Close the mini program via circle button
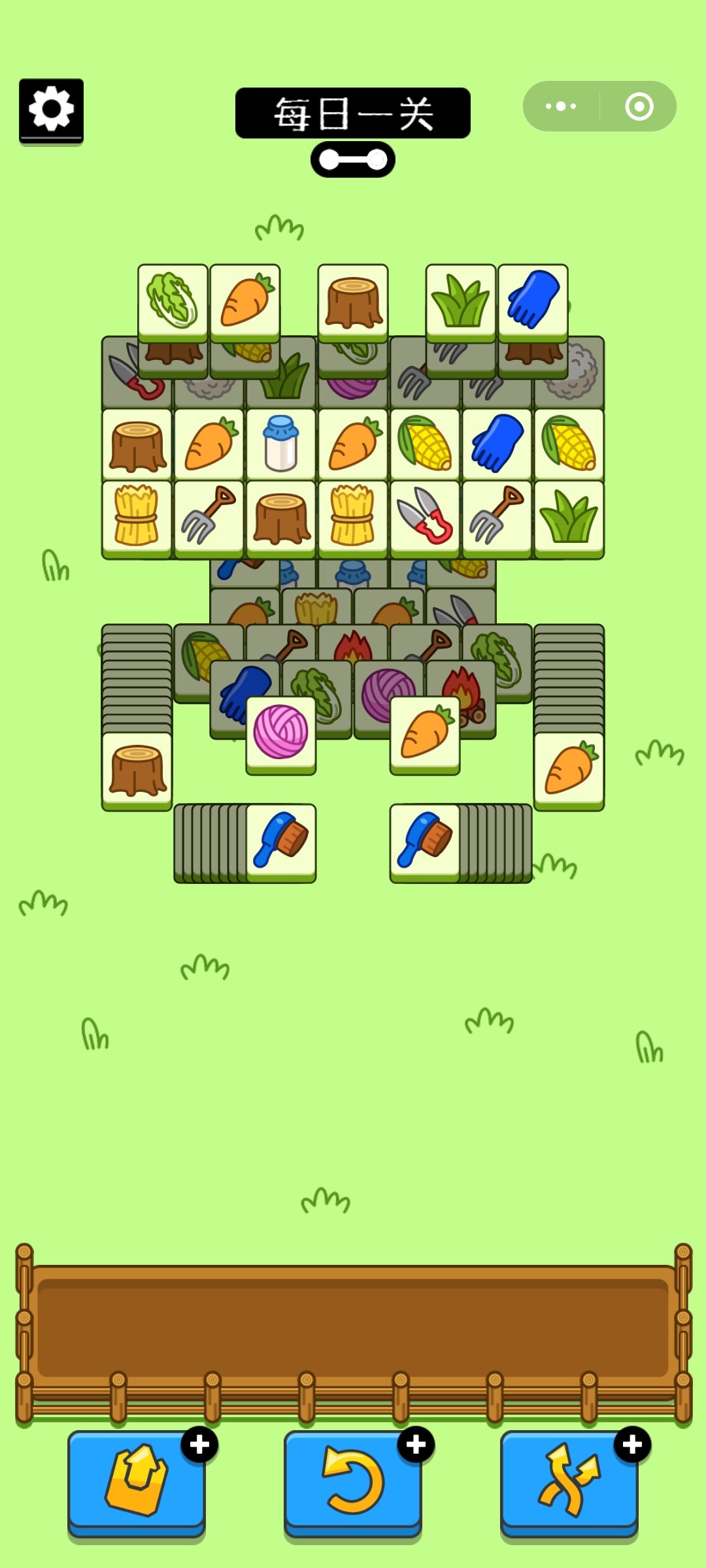 pos(639,106)
